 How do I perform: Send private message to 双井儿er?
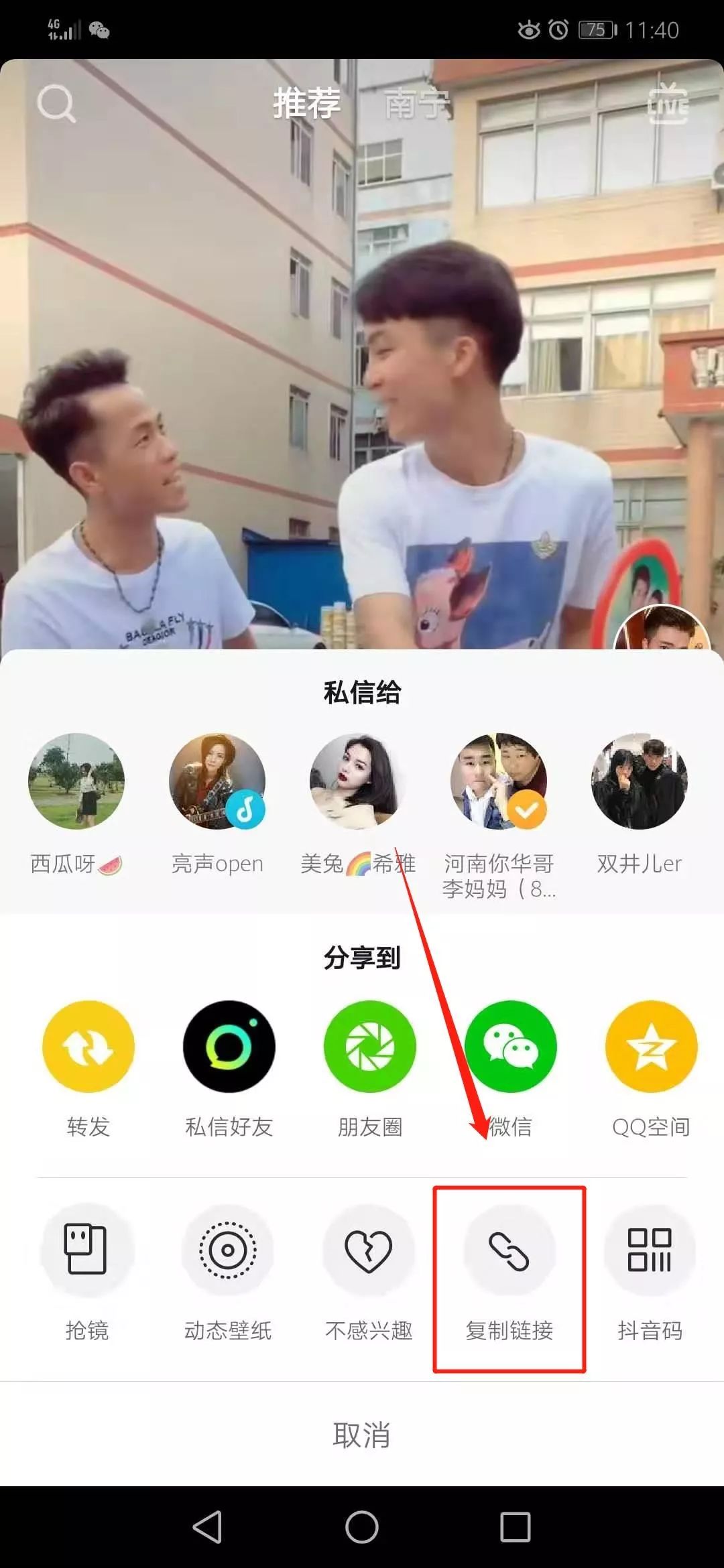point(640,781)
